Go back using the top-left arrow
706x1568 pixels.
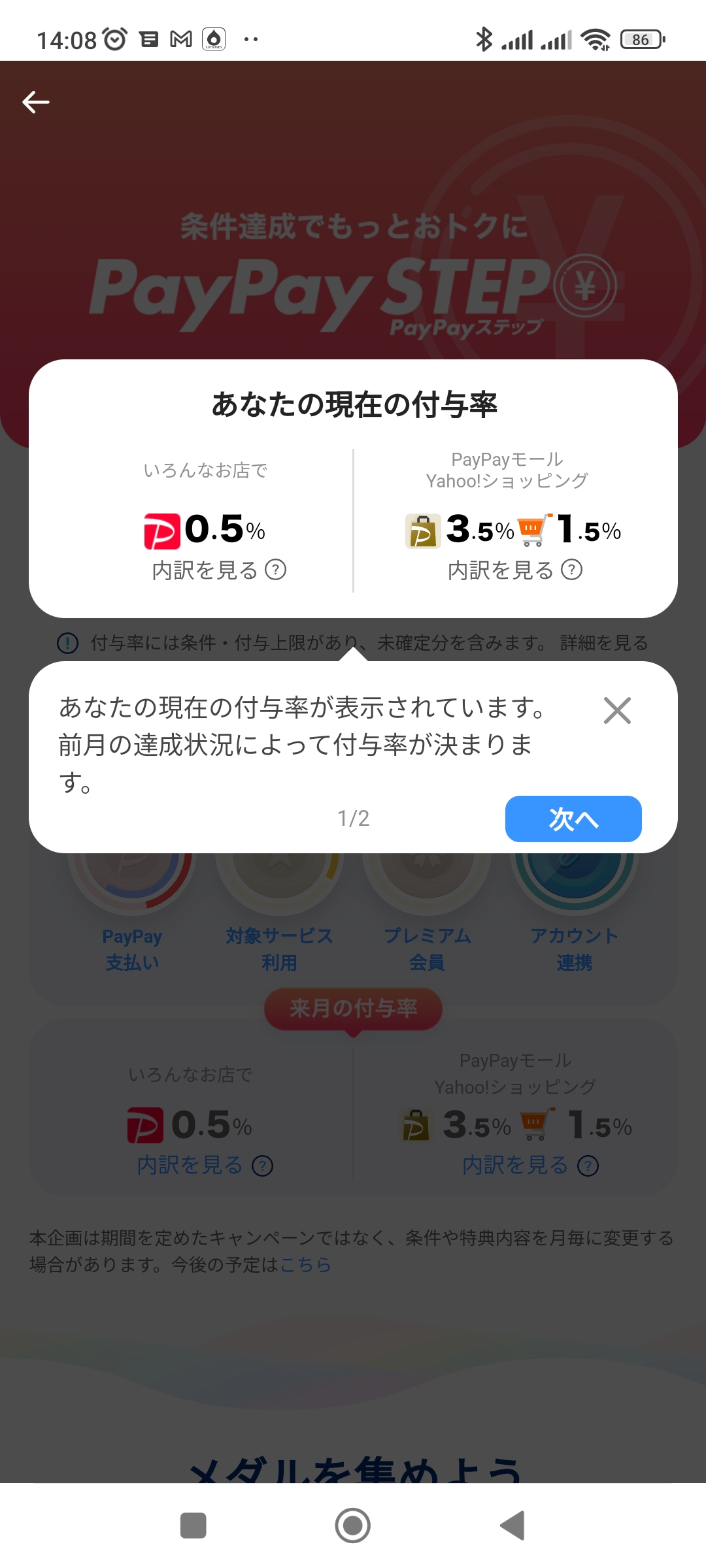point(37,101)
